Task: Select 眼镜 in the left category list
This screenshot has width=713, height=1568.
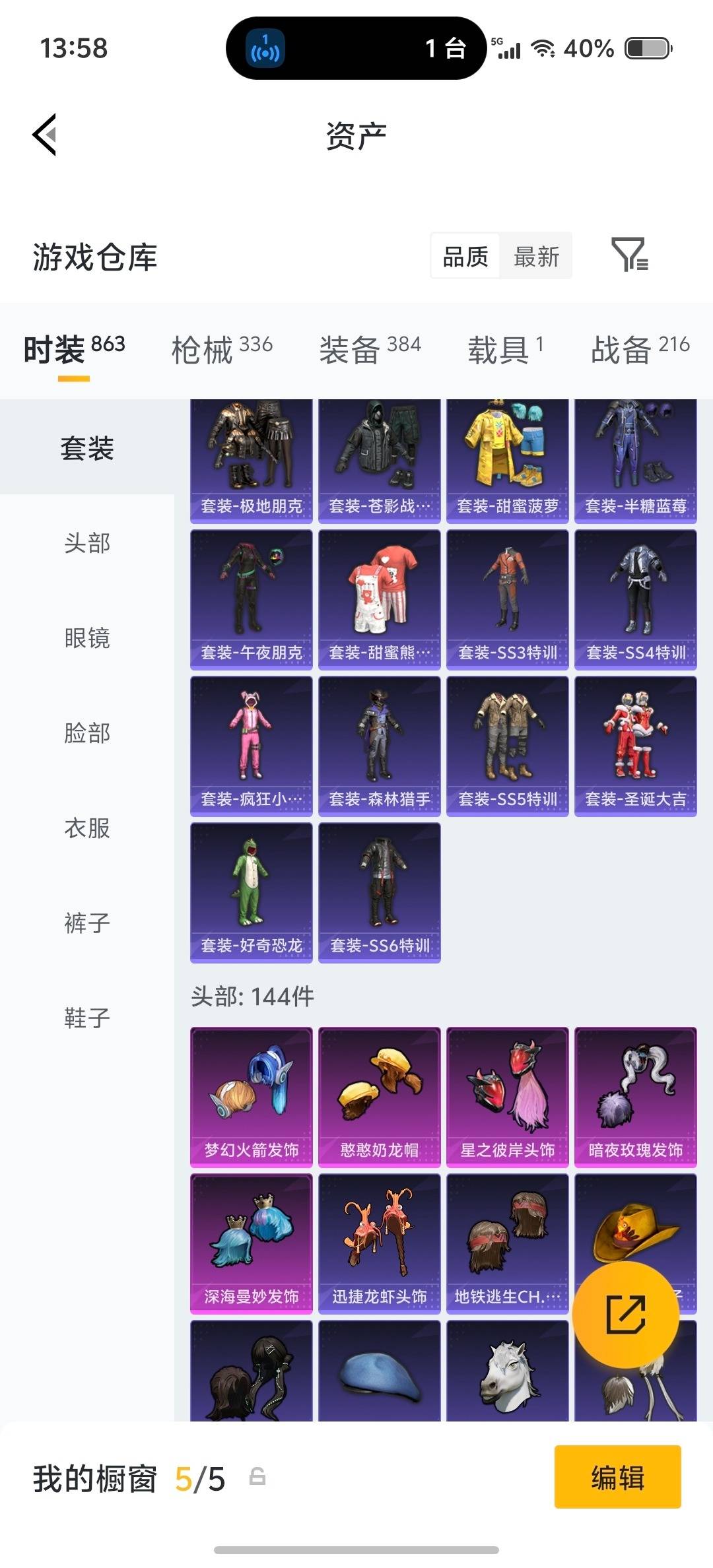Action: point(89,639)
